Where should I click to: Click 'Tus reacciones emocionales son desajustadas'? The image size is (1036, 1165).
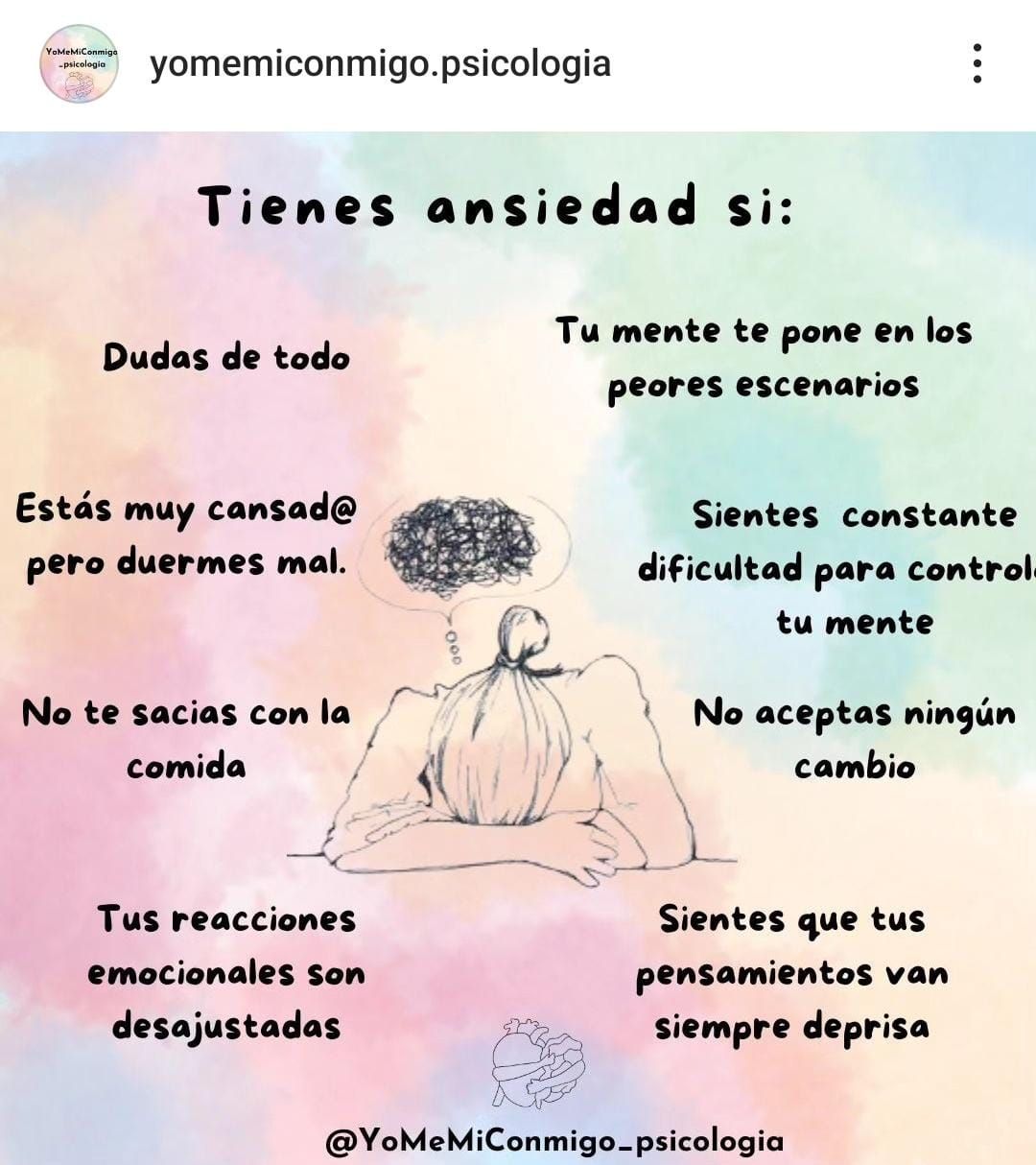point(226,974)
